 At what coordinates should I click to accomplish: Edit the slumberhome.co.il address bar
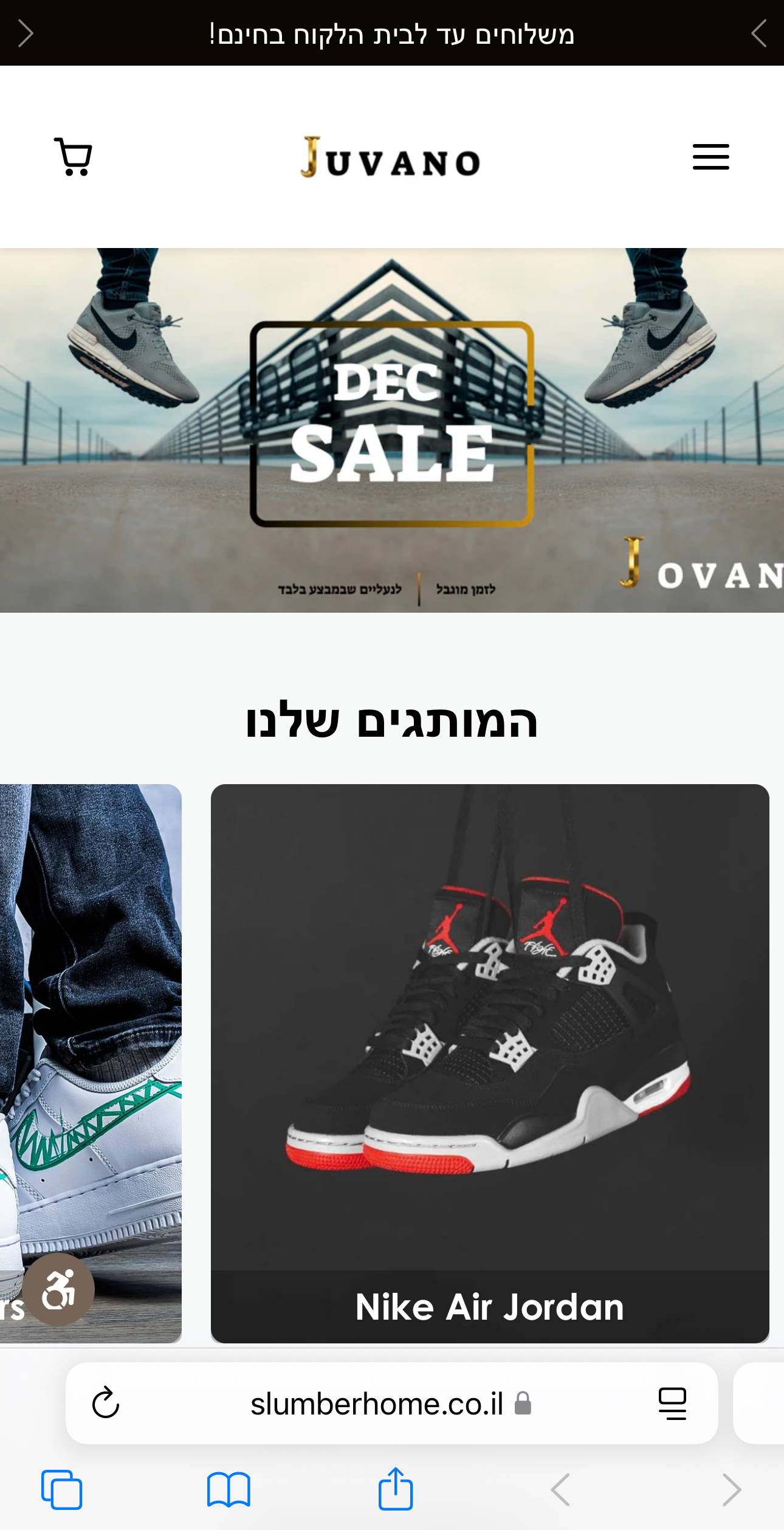pos(377,1404)
